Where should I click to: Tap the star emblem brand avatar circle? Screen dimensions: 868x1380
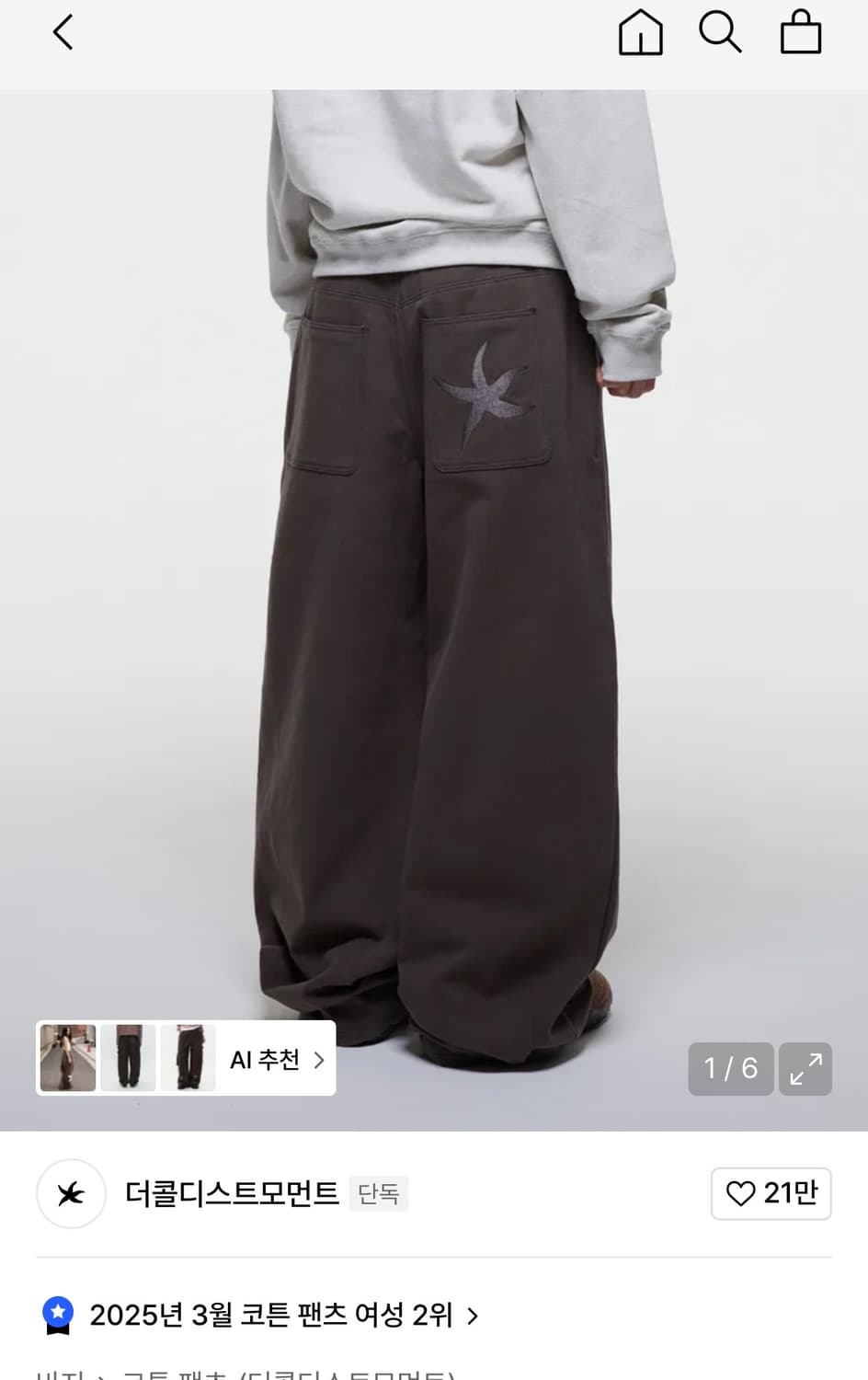(71, 1194)
